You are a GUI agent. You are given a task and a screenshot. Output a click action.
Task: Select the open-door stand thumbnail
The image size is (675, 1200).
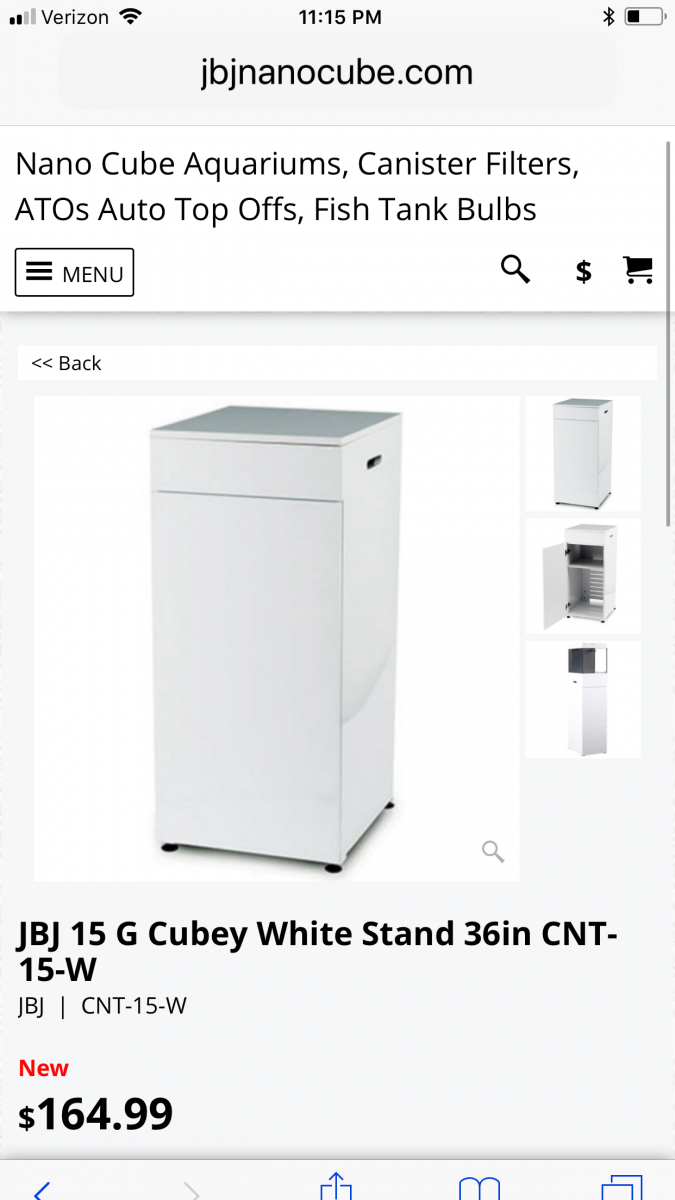(583, 576)
